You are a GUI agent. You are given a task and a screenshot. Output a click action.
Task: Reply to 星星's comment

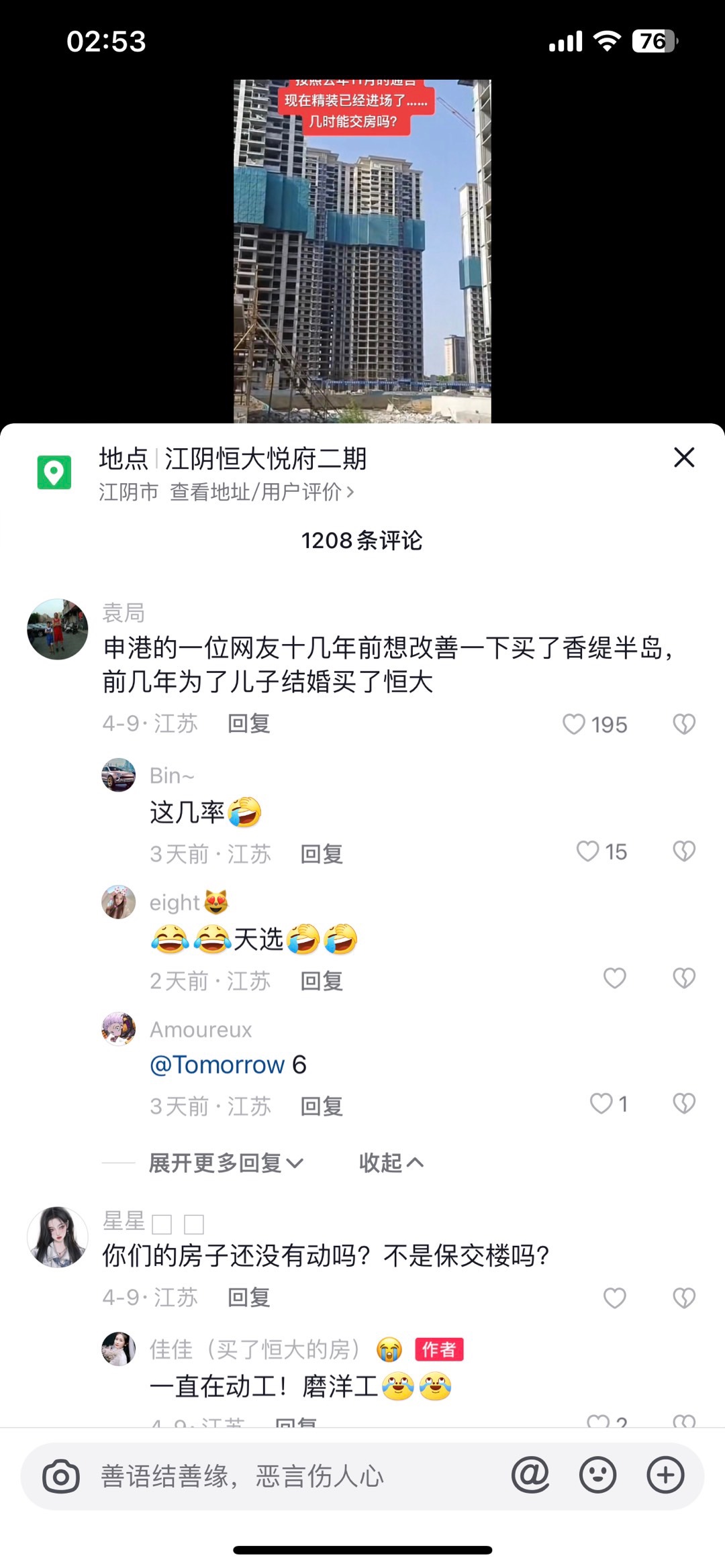coord(248,1298)
